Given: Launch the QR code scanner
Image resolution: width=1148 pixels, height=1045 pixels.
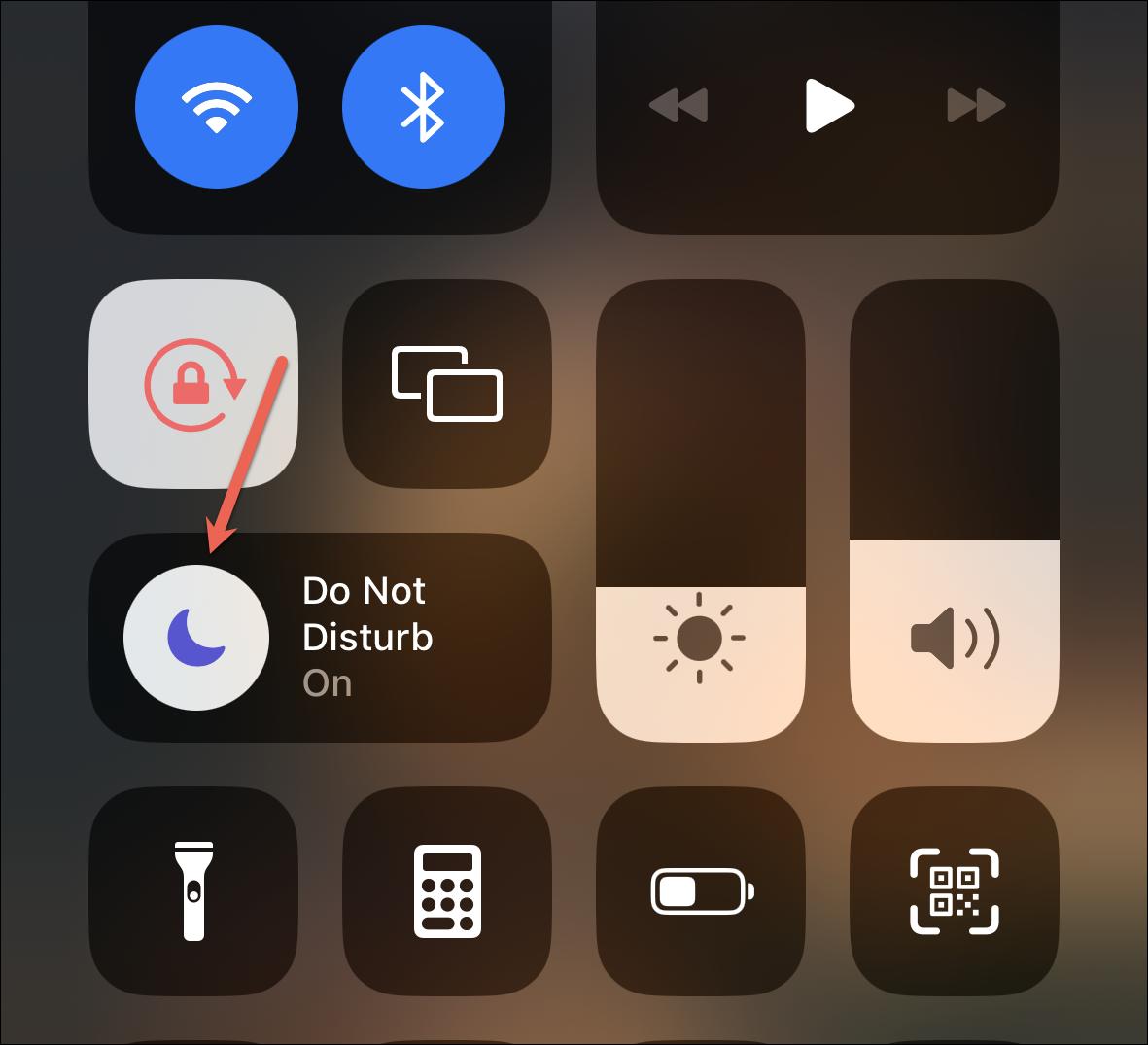Looking at the screenshot, I should click(x=954, y=890).
